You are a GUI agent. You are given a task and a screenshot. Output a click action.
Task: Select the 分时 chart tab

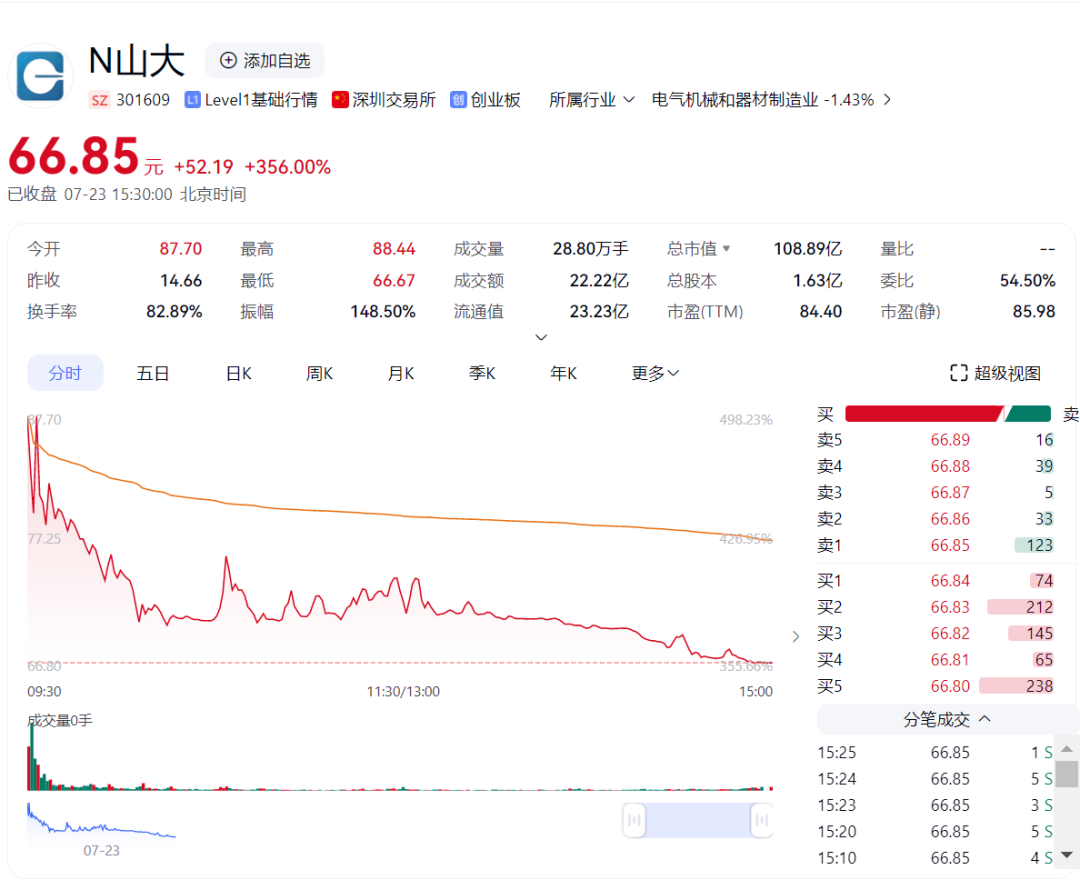pos(65,373)
